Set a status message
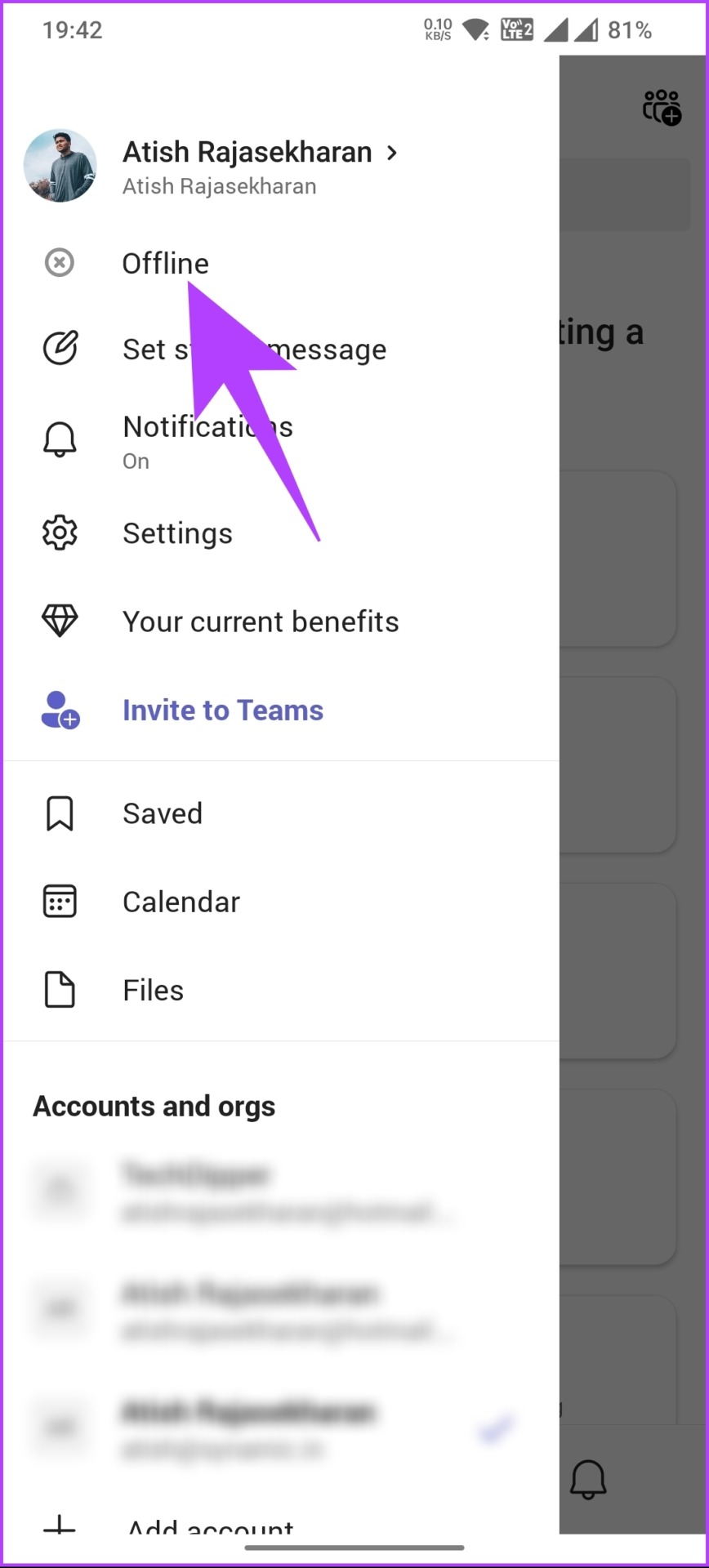 pyautogui.click(x=280, y=349)
